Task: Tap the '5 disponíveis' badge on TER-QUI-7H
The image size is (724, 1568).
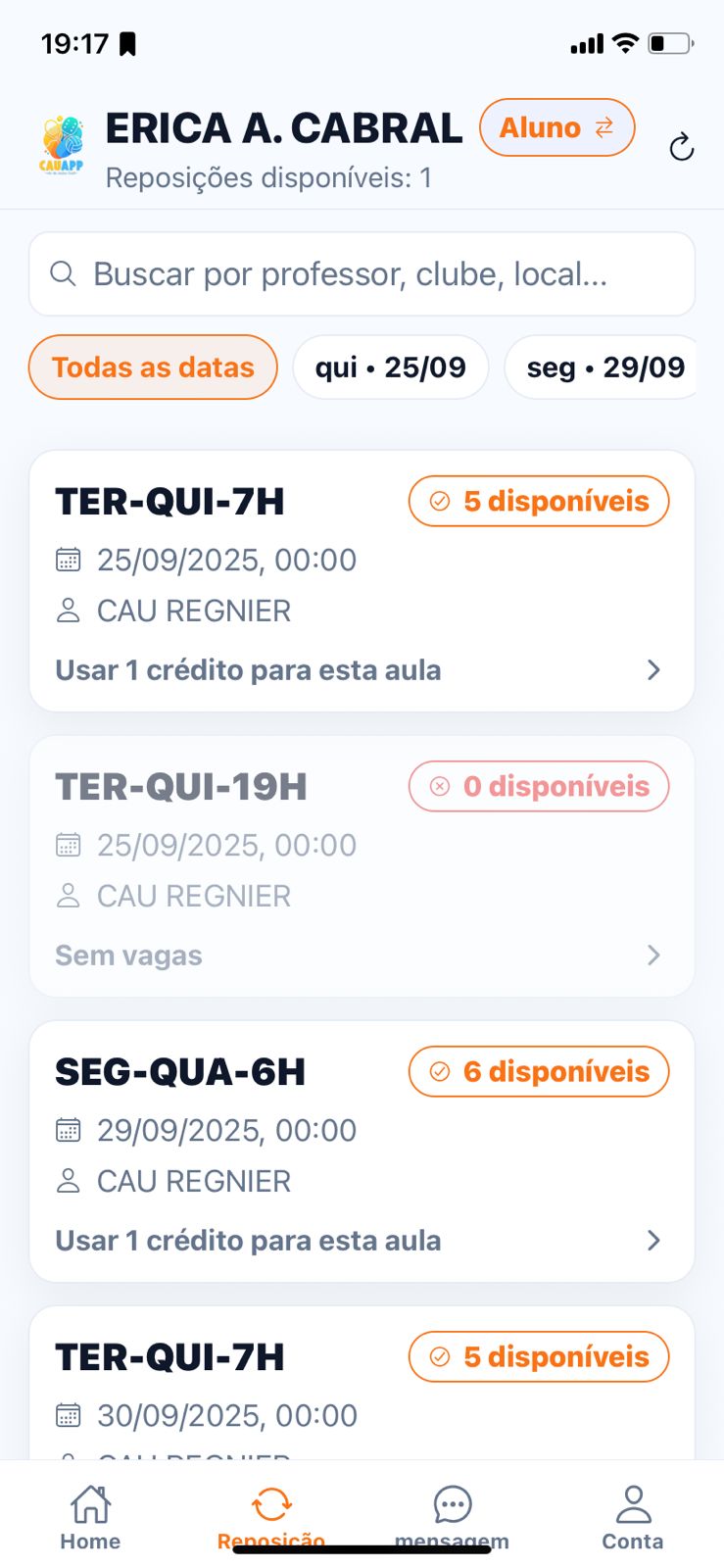Action: 538,501
